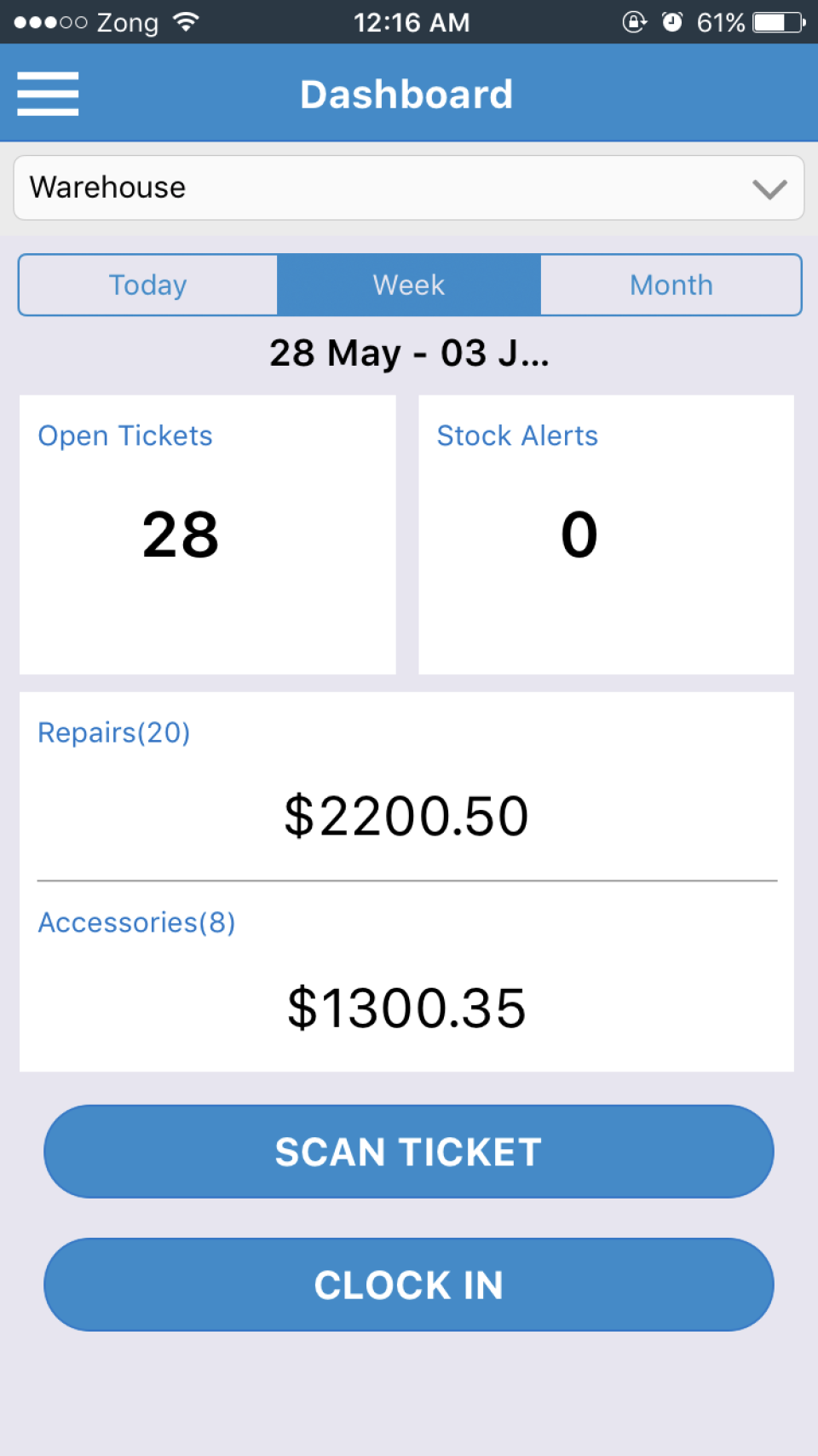Screen dimensions: 818x1456
Task: Open Repairs(20) details
Action: coord(113,732)
